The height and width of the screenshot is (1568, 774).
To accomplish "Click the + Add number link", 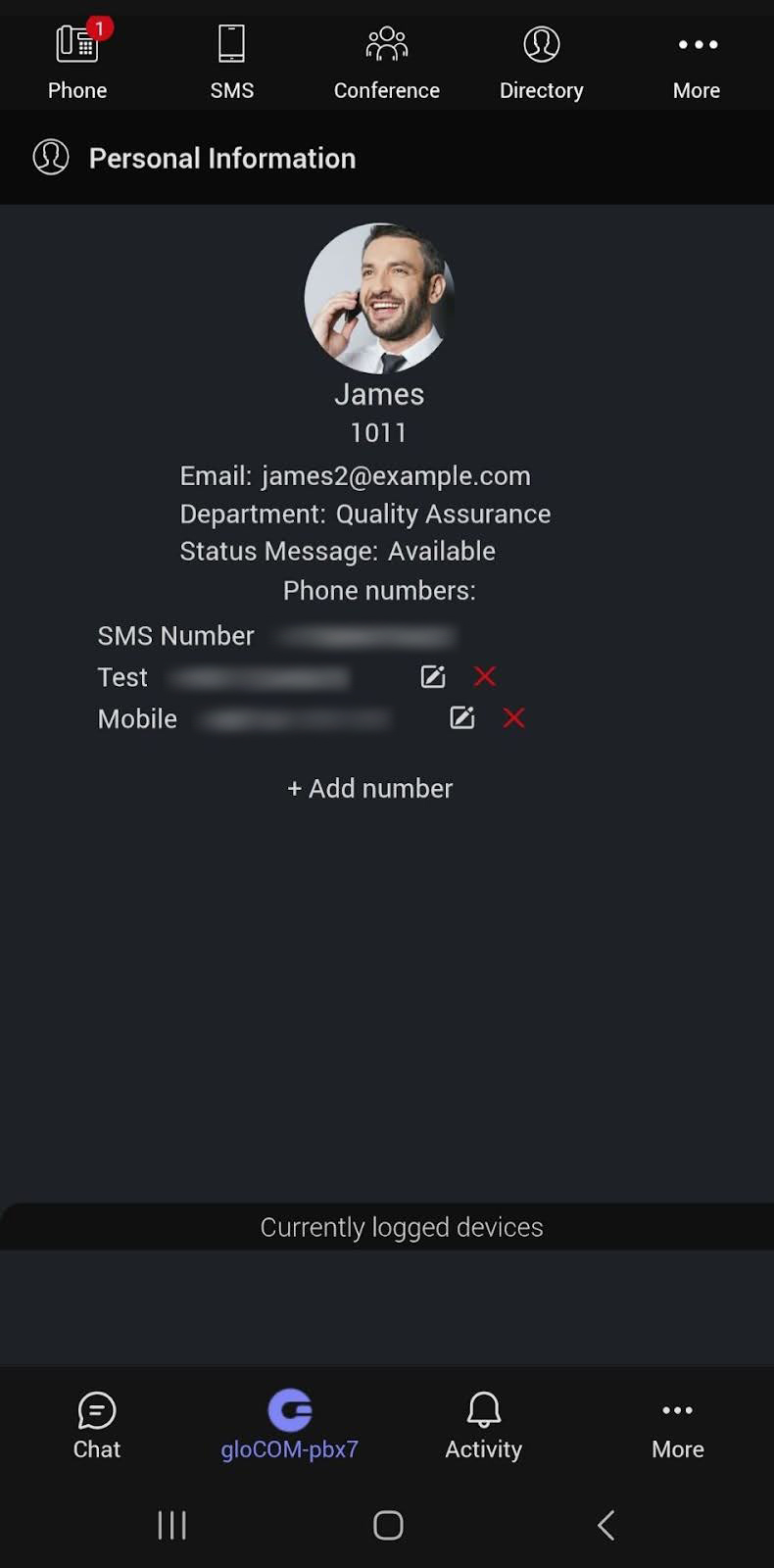I will coord(369,788).
